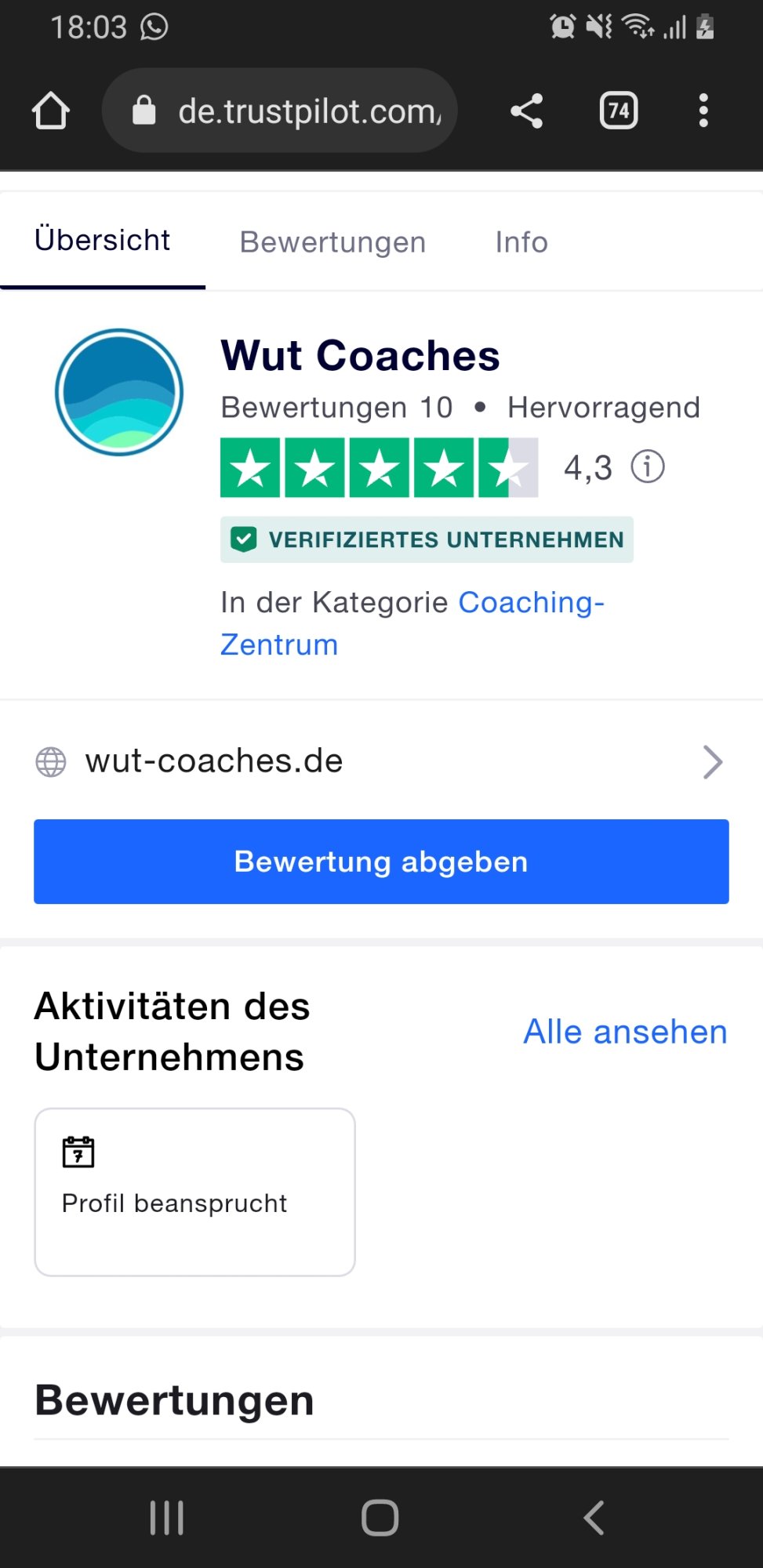Open the browser overflow menu
The height and width of the screenshot is (1568, 763).
click(x=703, y=111)
